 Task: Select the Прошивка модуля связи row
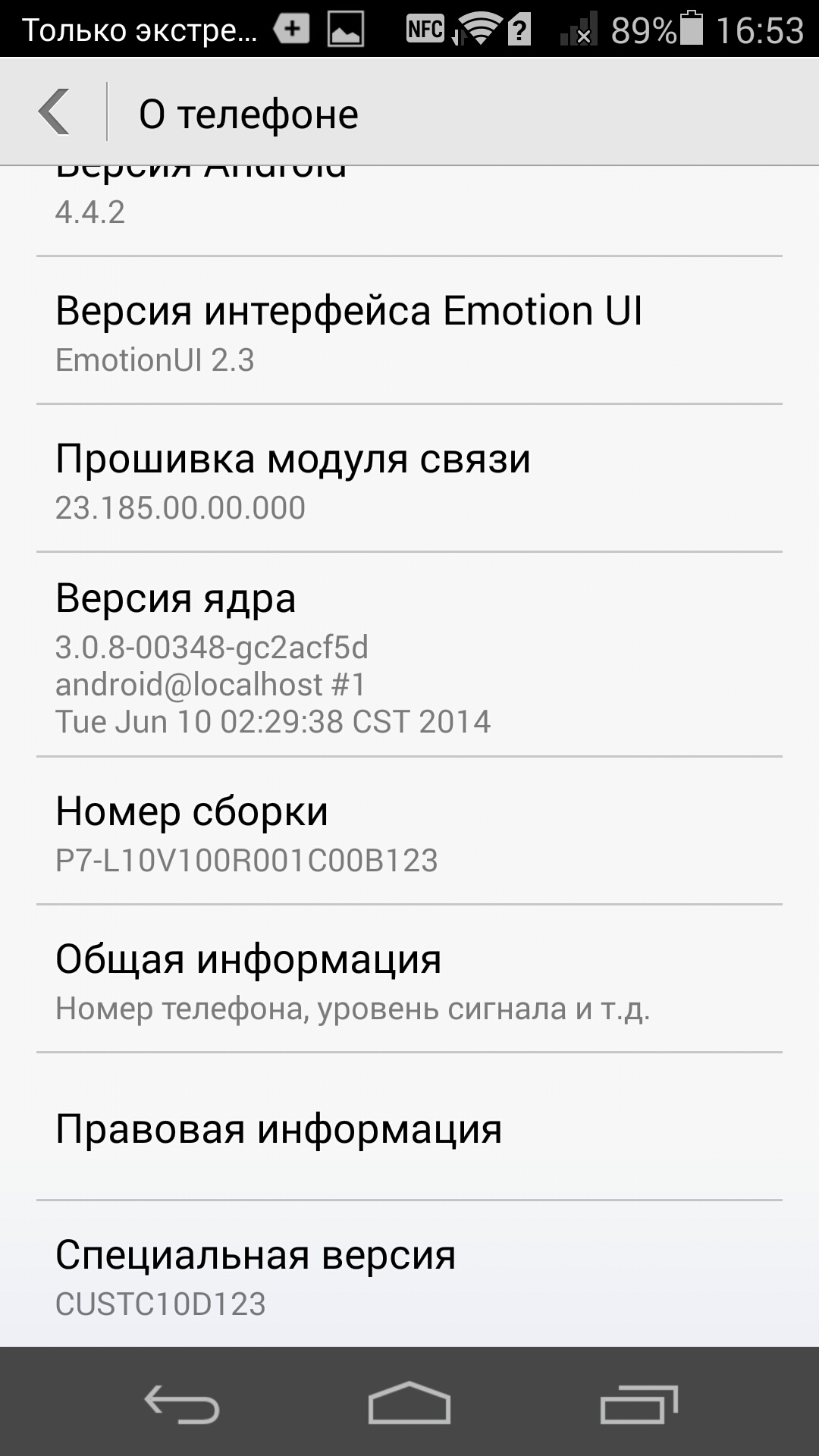[409, 479]
